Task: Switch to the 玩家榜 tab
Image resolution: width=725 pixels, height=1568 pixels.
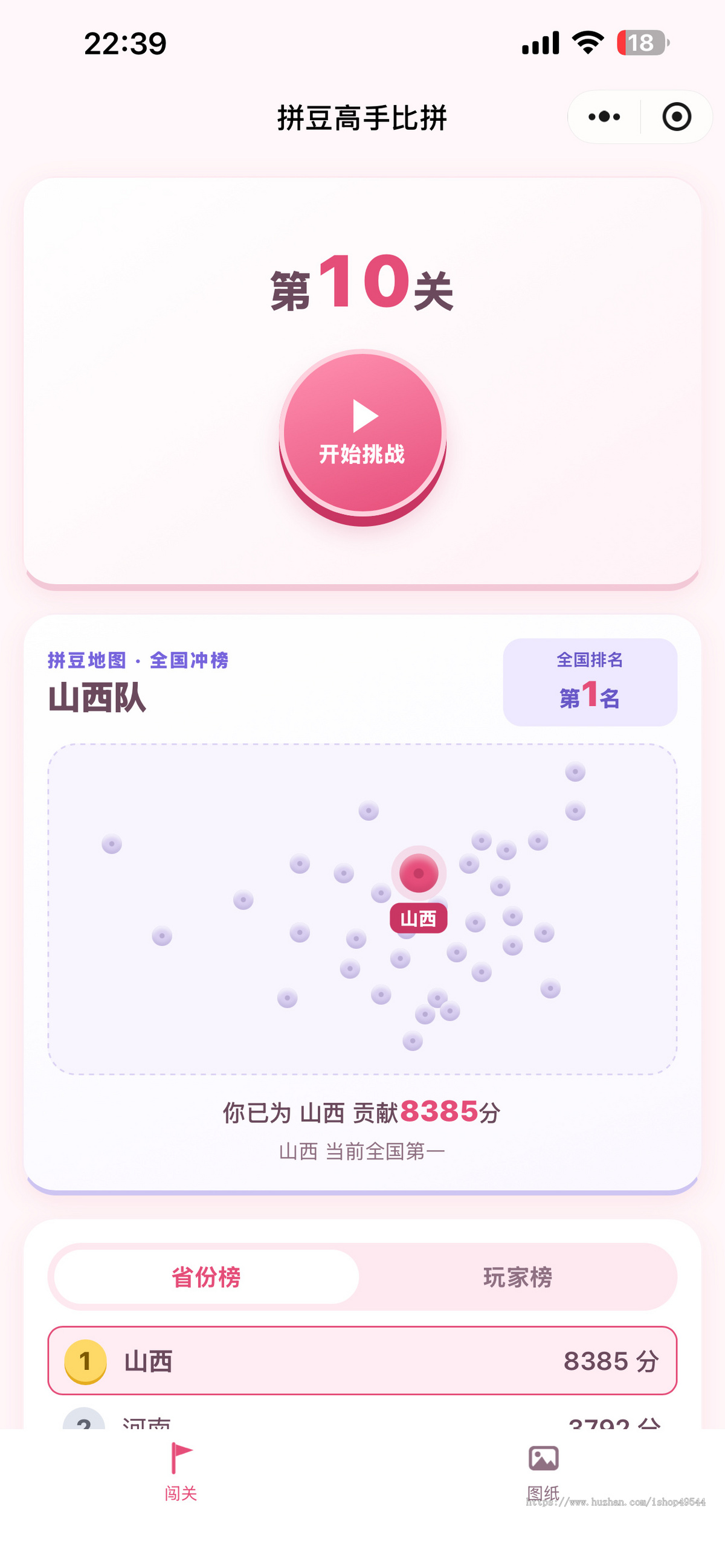Action: (517, 1276)
